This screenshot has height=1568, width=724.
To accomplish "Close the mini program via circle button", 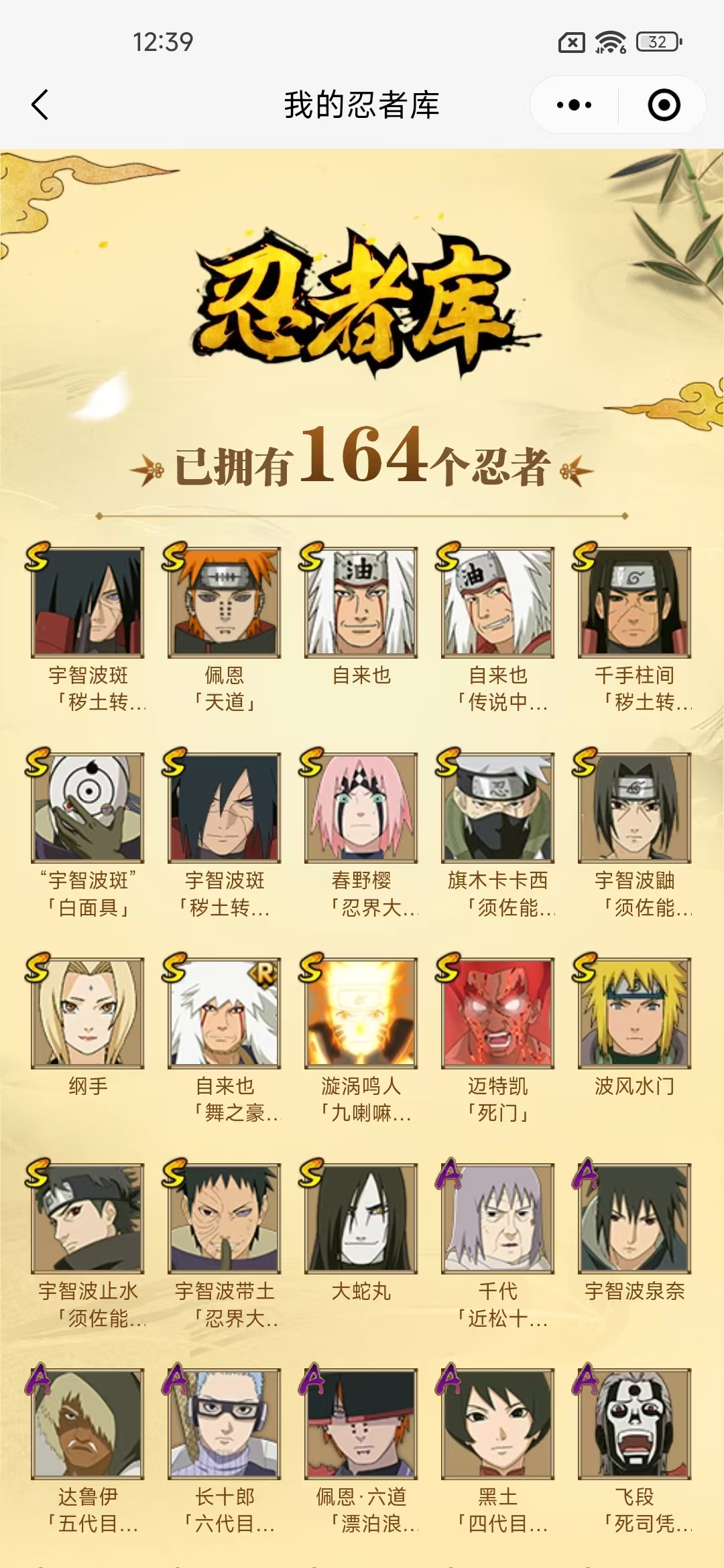I will [664, 105].
